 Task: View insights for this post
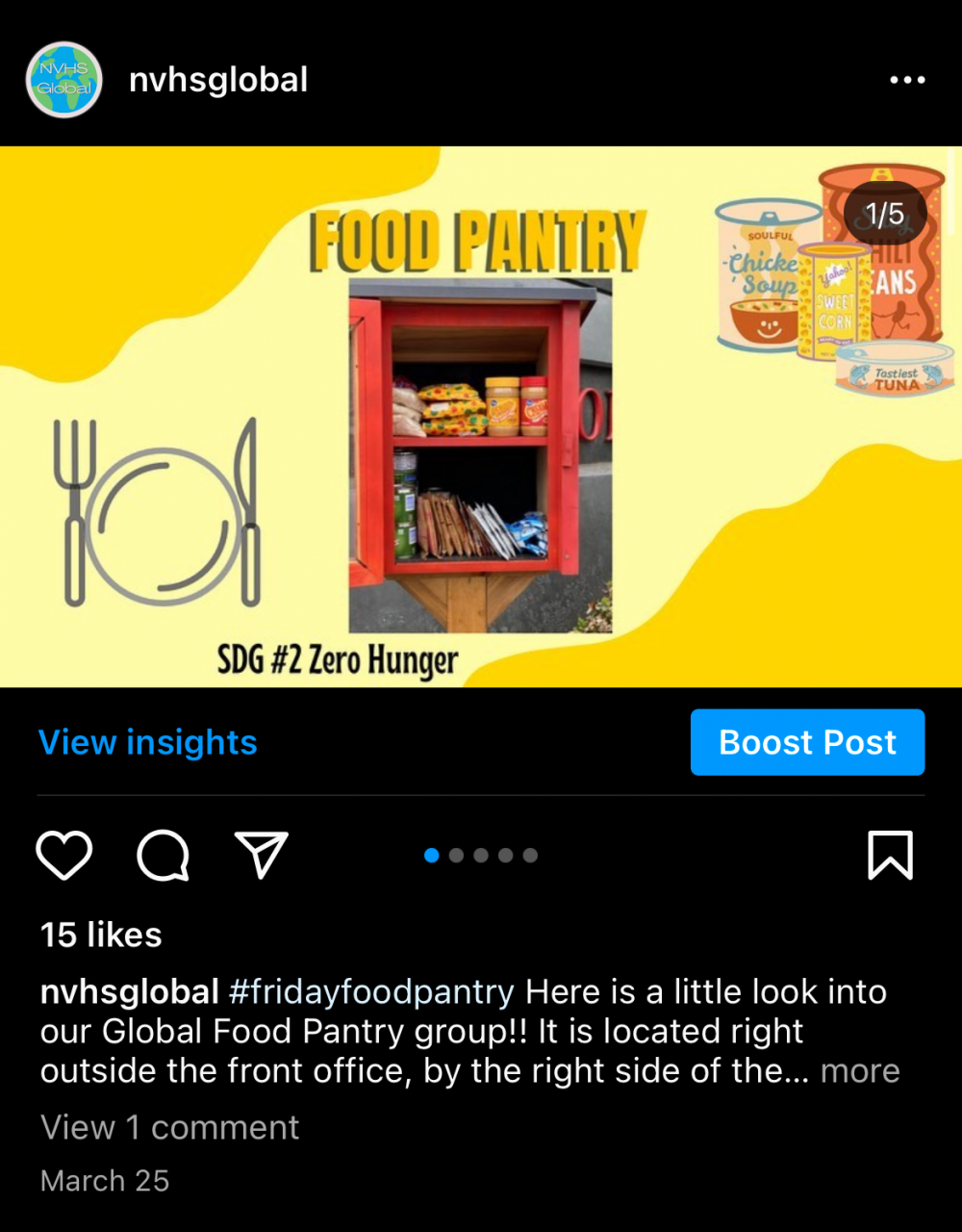coord(148,742)
